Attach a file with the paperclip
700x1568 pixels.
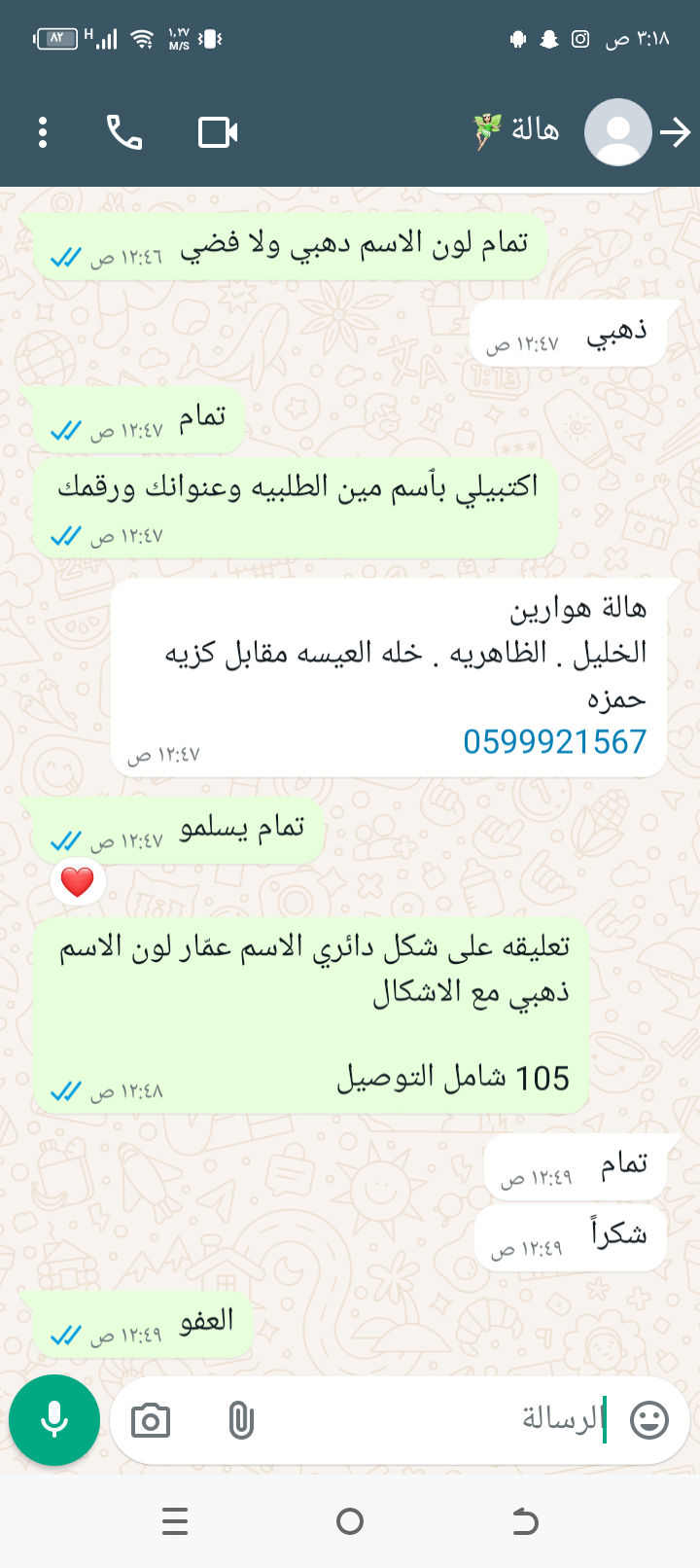tap(241, 1421)
